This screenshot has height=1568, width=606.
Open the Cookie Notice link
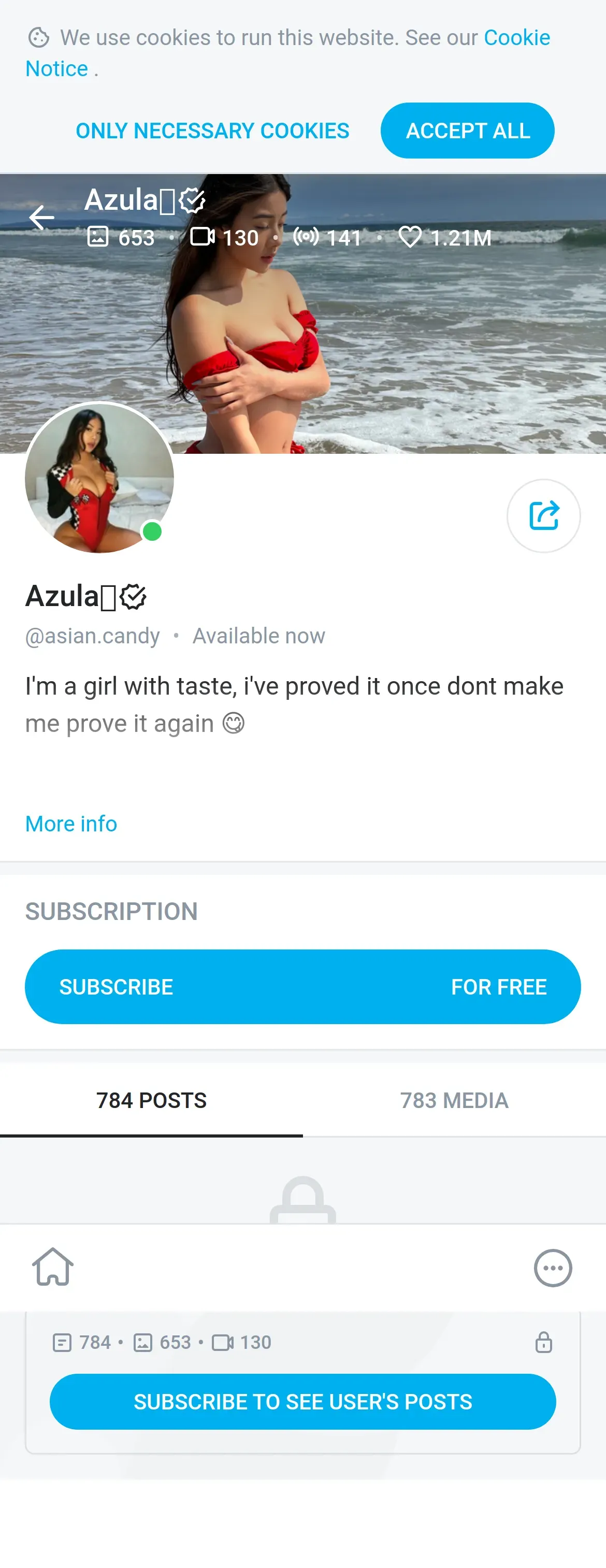pos(516,38)
